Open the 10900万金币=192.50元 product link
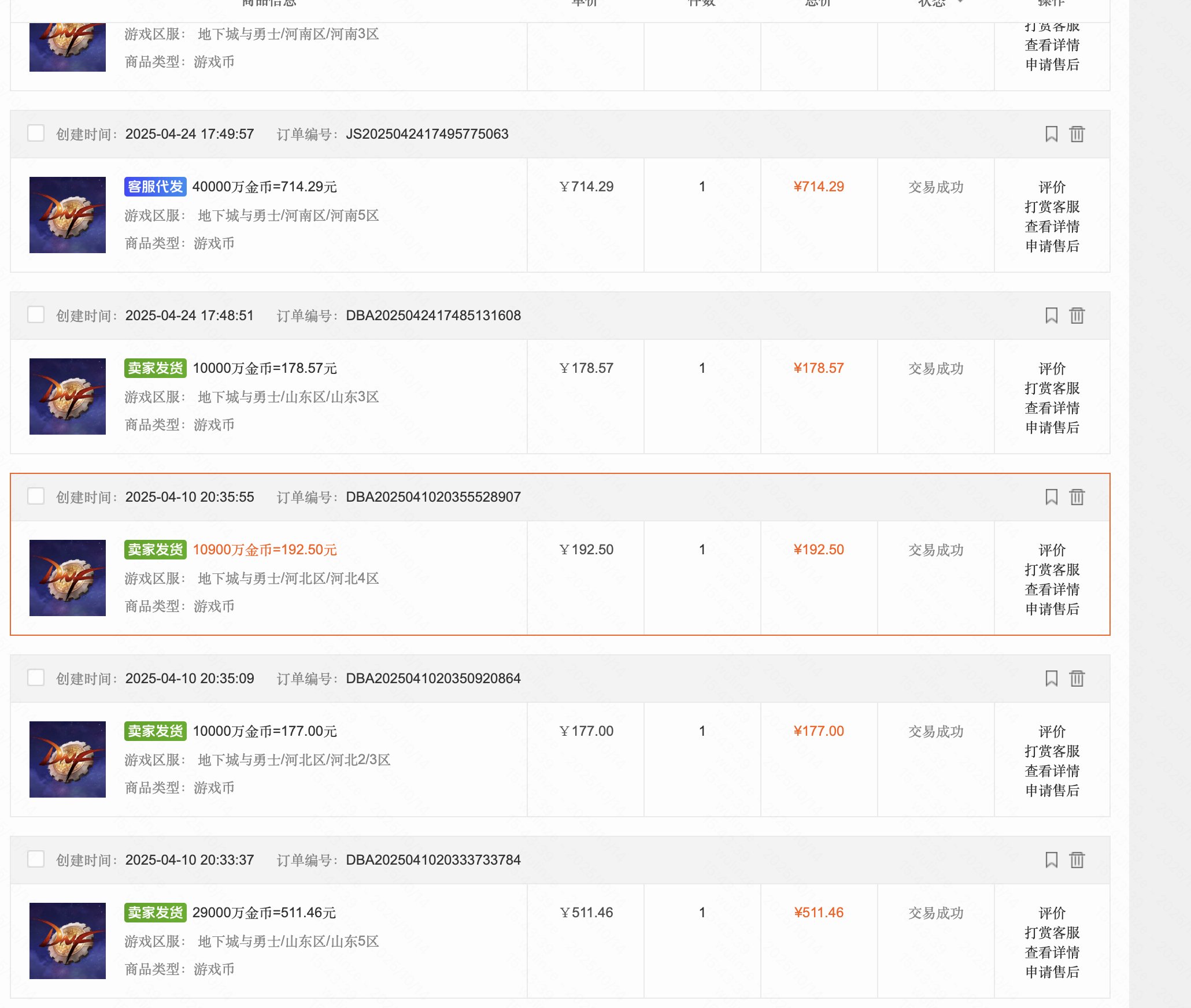 264,550
